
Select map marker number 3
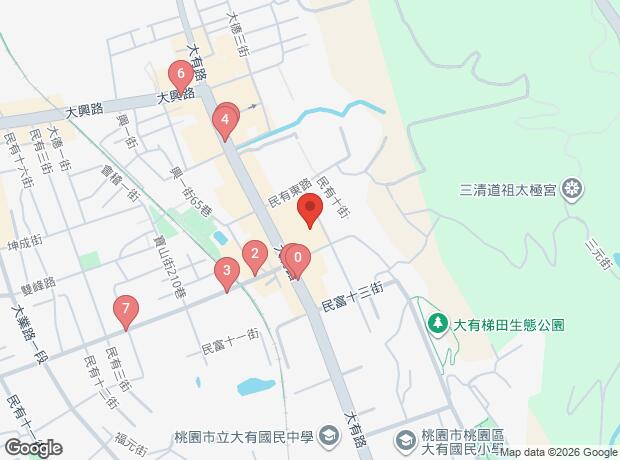[x=227, y=270]
